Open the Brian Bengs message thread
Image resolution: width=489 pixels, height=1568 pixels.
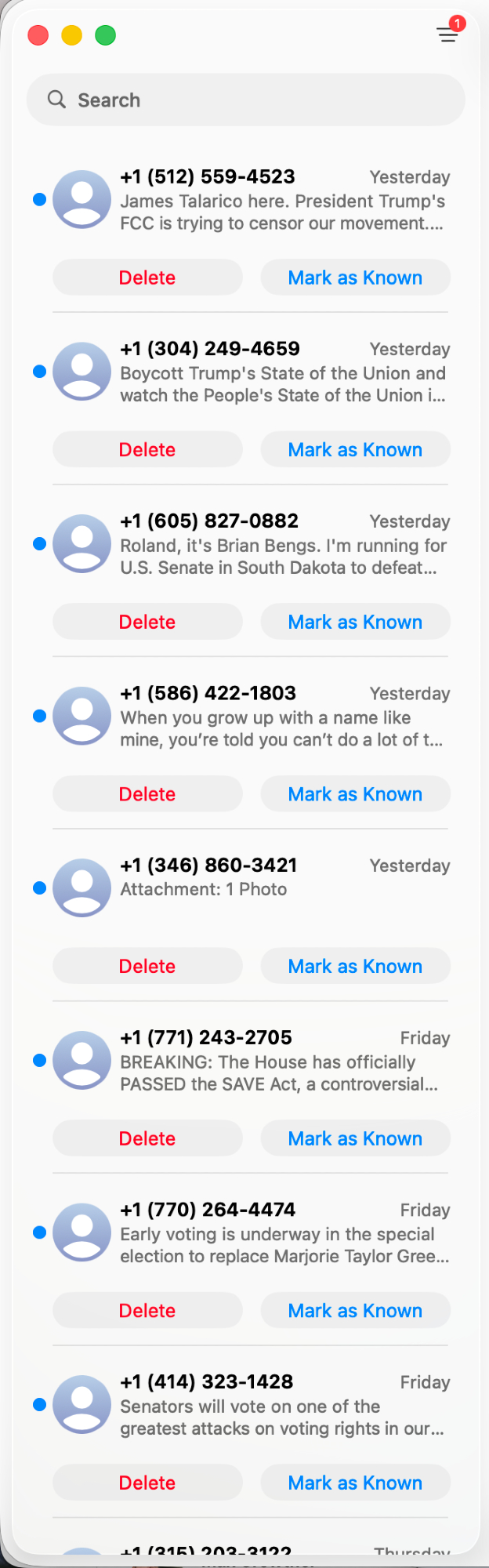[282, 545]
